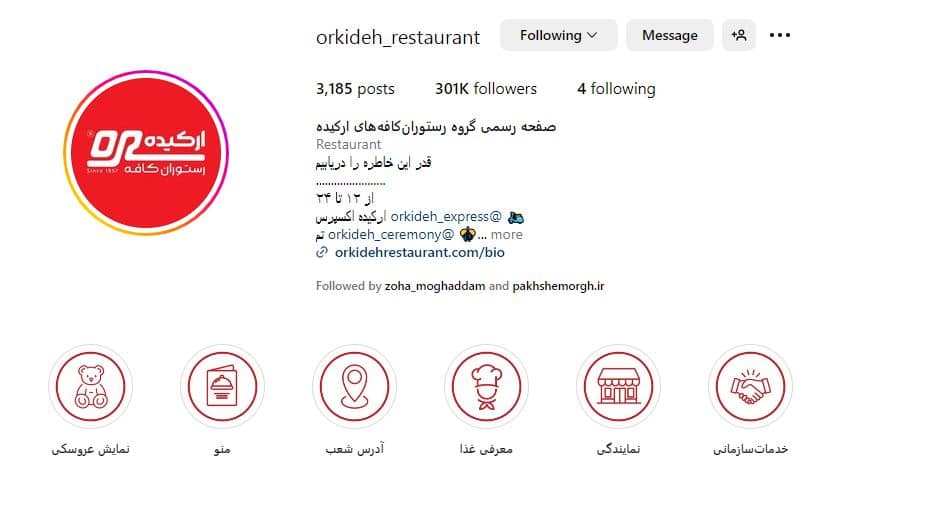The height and width of the screenshot is (507, 930).
Task: Open orkideh_restaurant profile picture
Action: click(x=146, y=153)
